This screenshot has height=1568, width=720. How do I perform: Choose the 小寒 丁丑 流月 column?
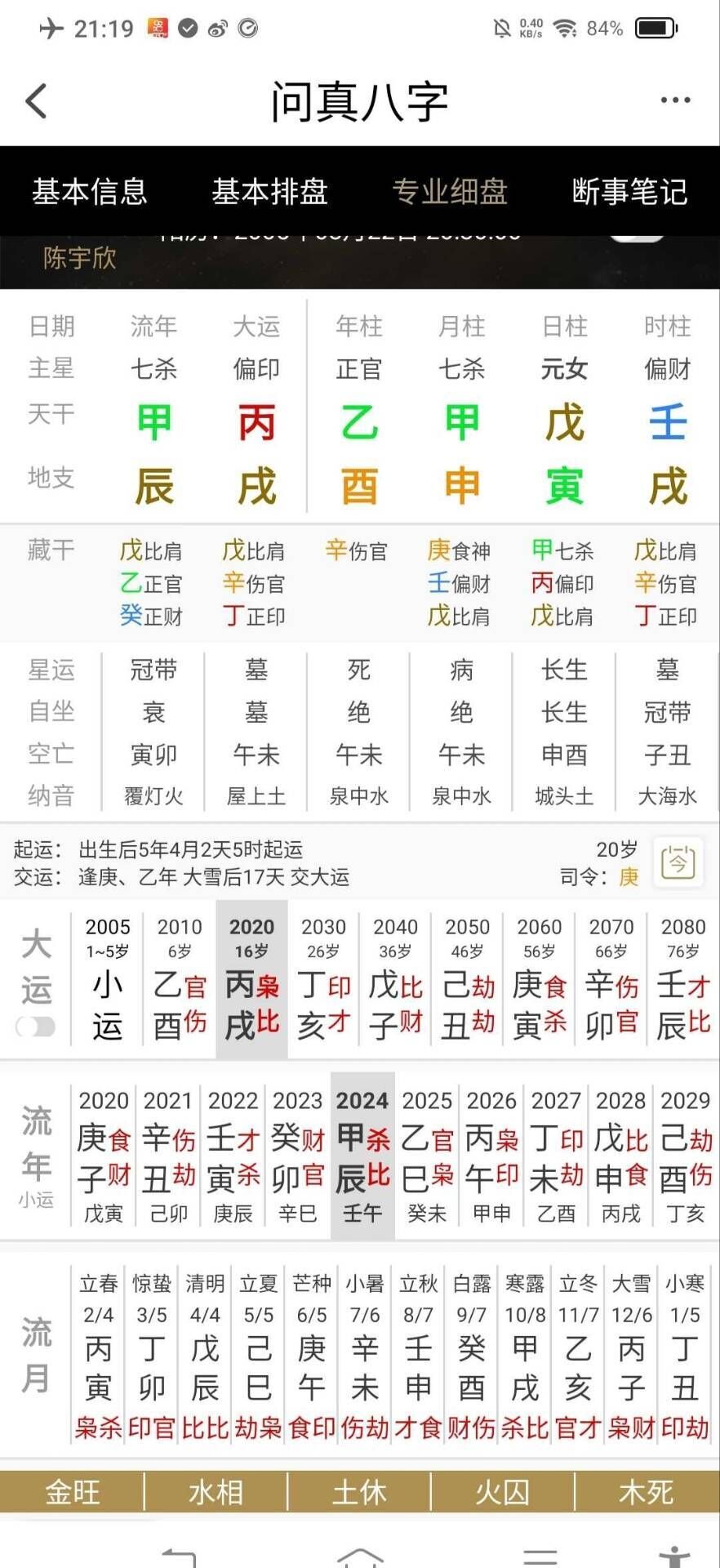[684, 1356]
